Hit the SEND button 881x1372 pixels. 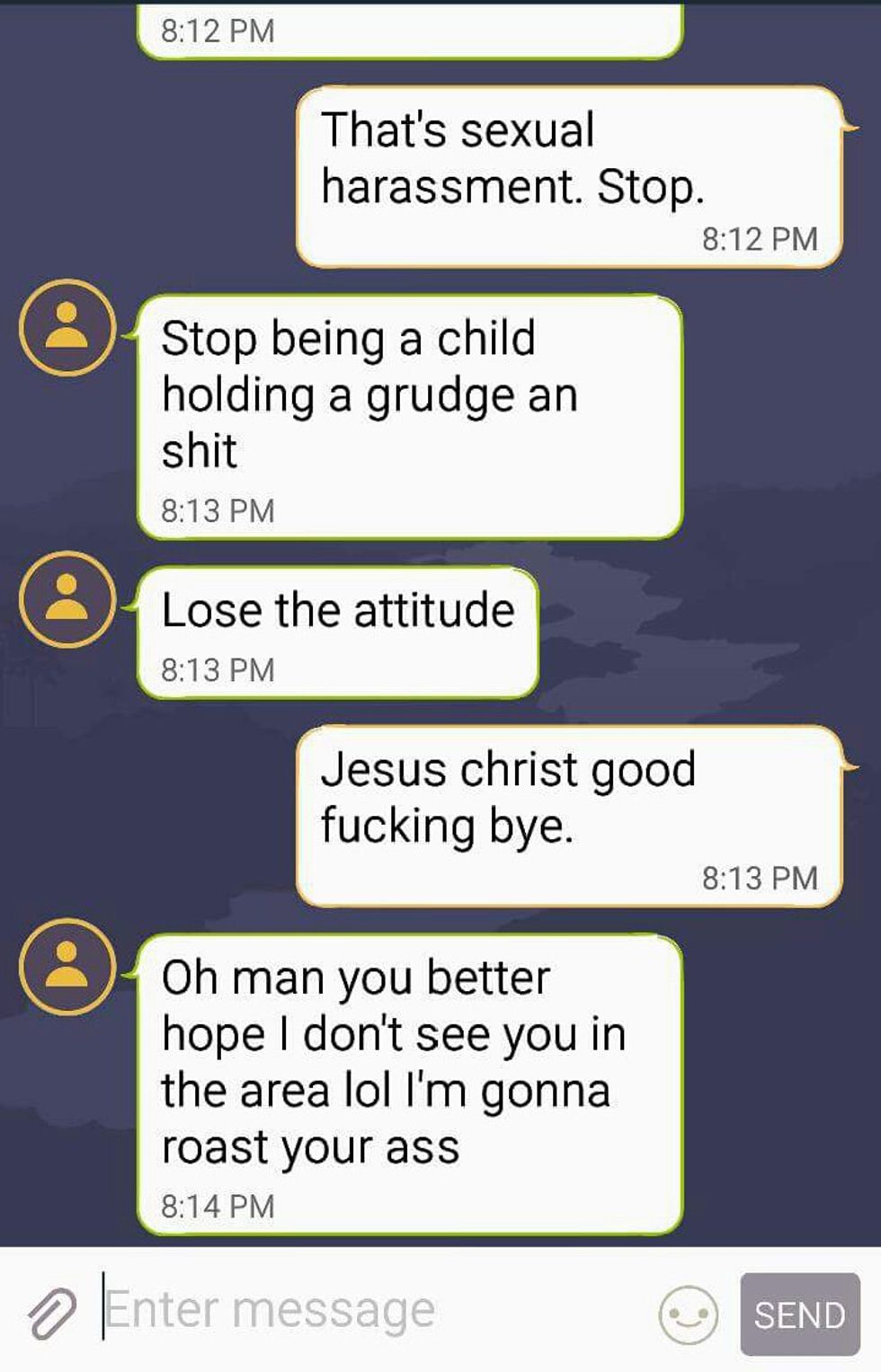click(799, 1314)
